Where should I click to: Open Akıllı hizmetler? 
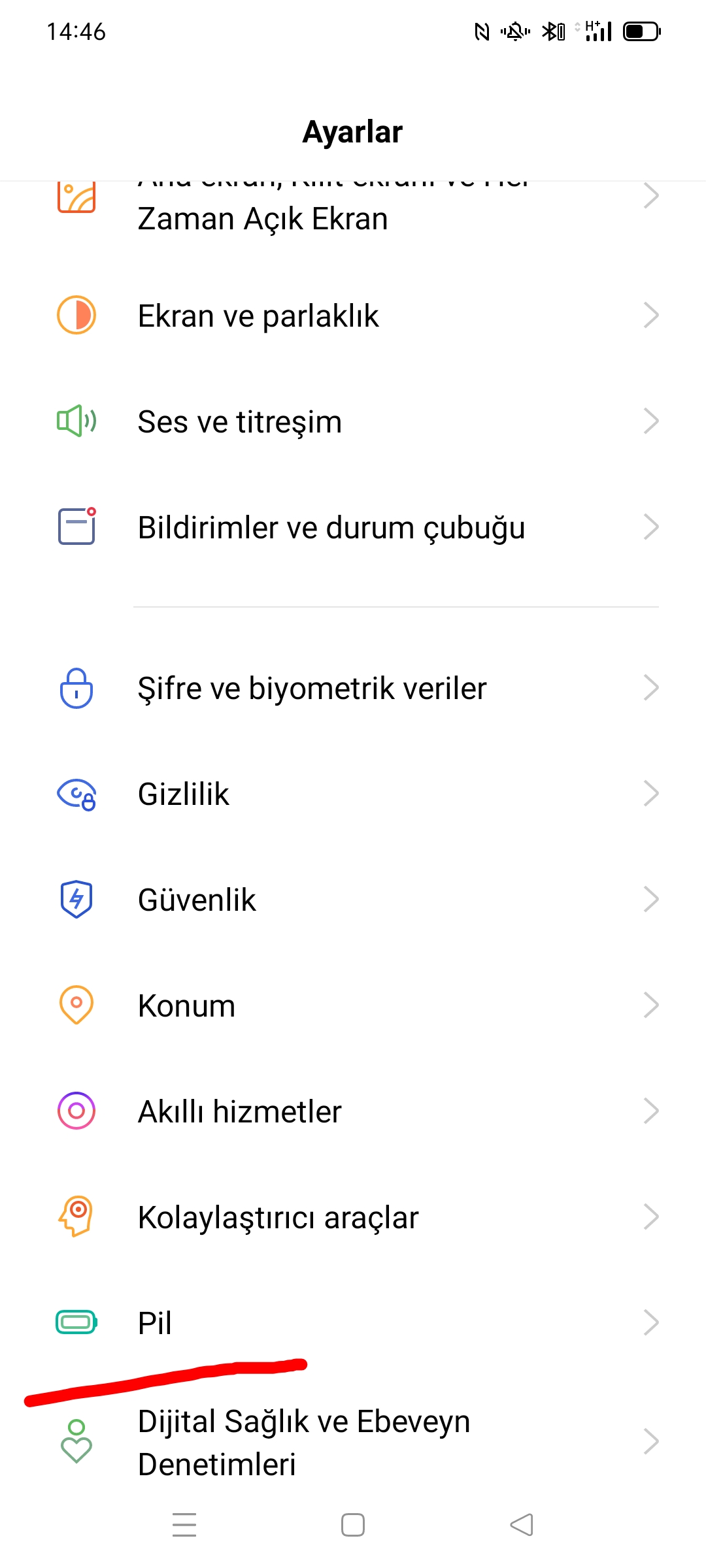click(x=353, y=1111)
